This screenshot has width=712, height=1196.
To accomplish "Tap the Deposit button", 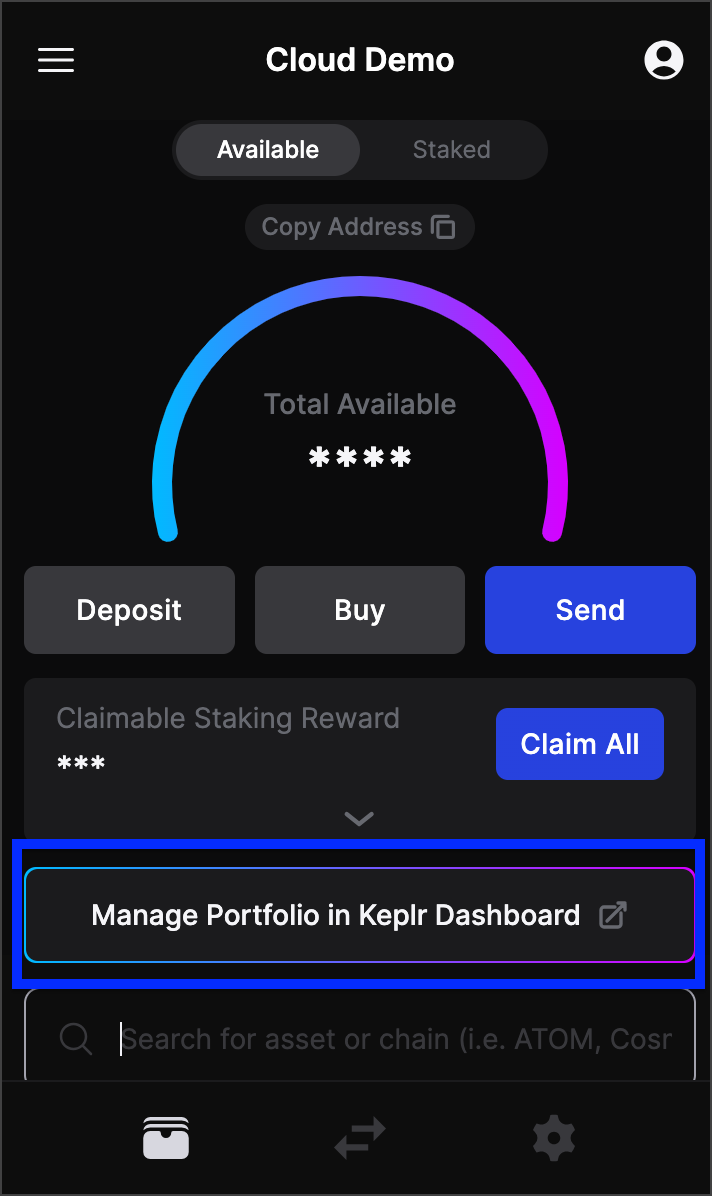I will pyautogui.click(x=129, y=610).
